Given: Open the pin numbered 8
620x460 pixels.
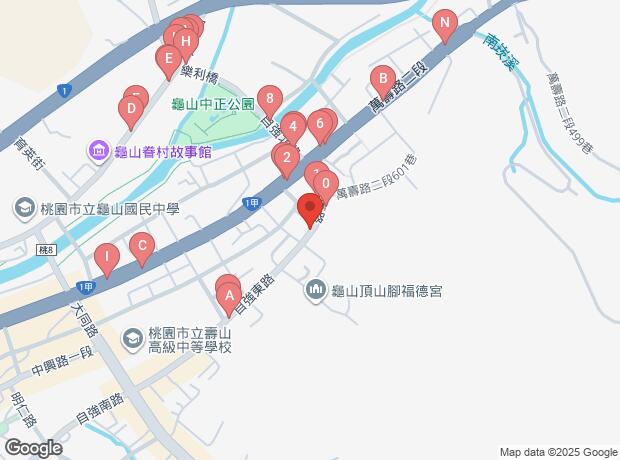Looking at the screenshot, I should (266, 98).
